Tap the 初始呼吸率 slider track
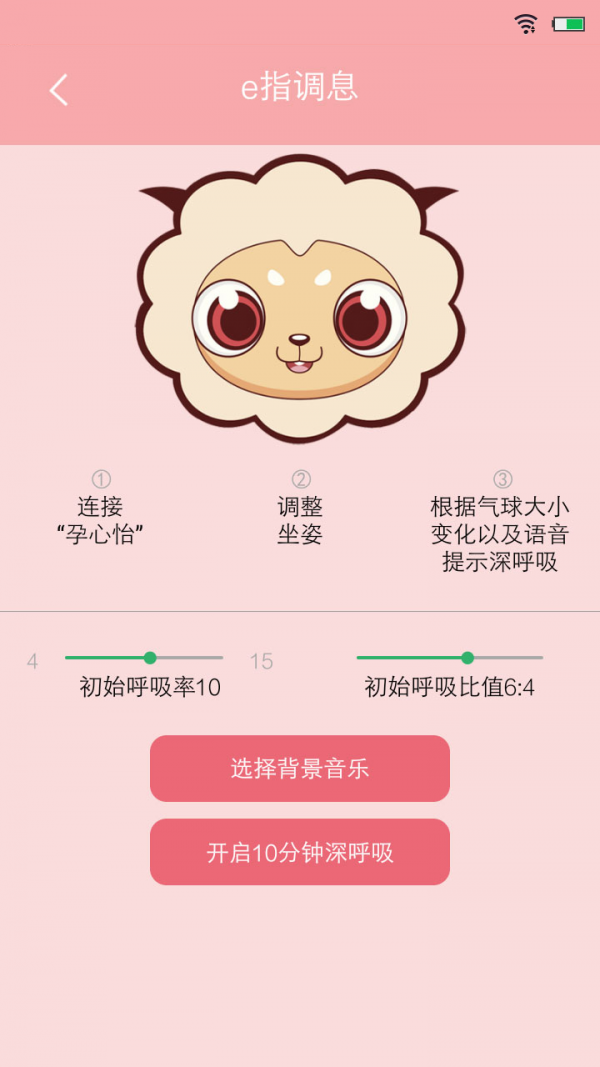 coord(143,658)
